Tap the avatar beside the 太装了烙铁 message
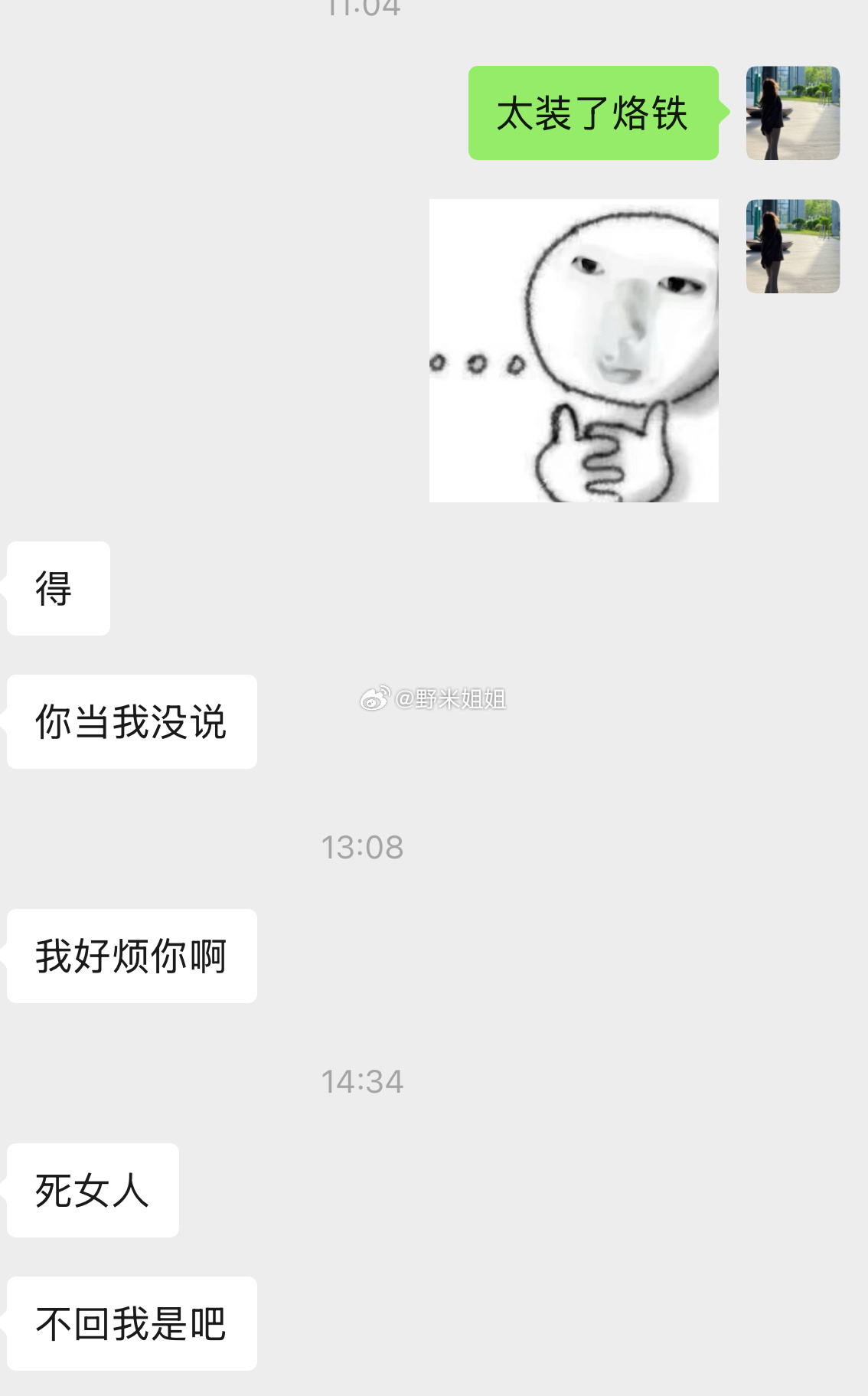868x1396 pixels. [792, 113]
